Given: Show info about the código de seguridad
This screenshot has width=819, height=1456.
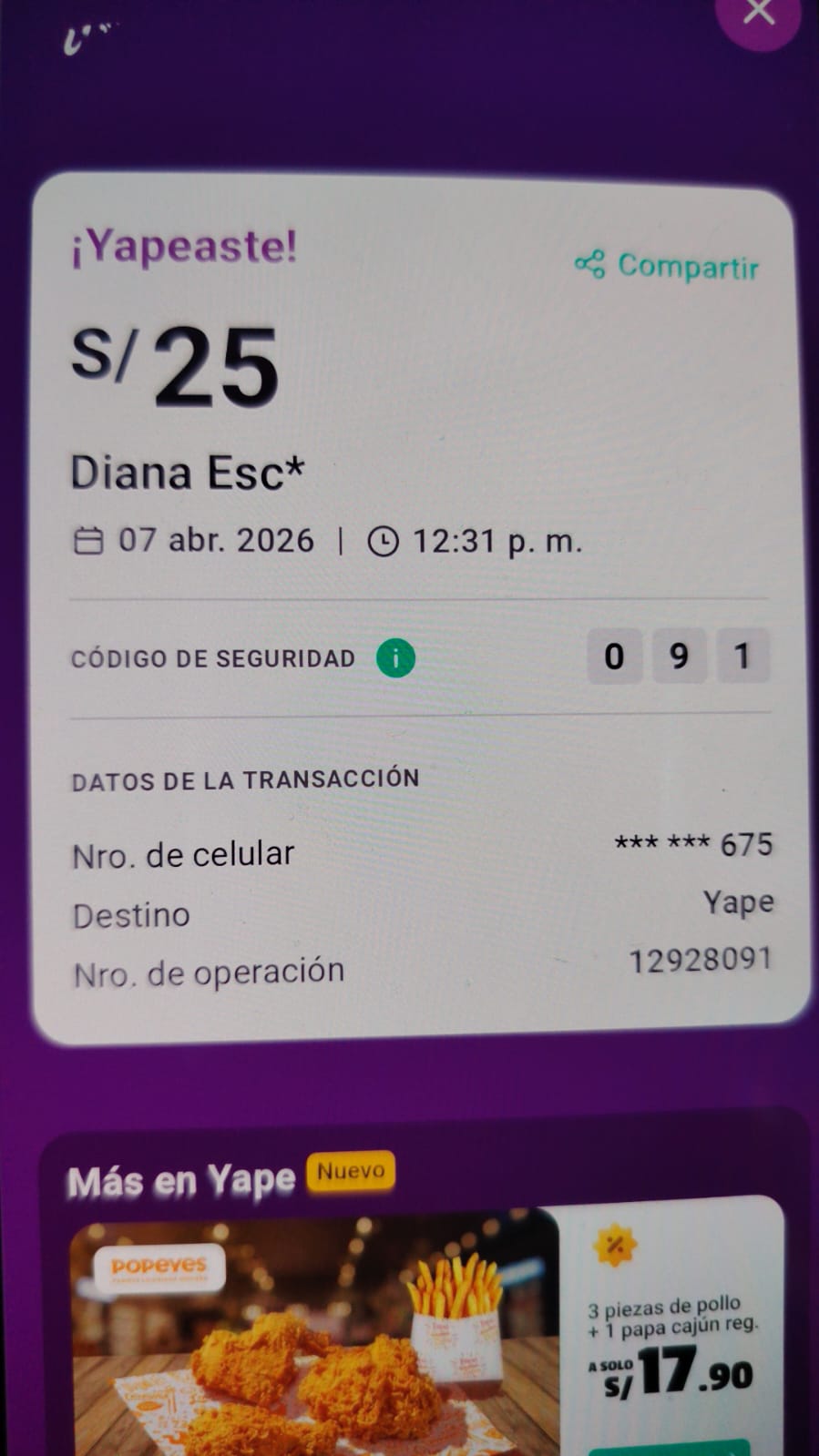Looking at the screenshot, I should pos(395,657).
